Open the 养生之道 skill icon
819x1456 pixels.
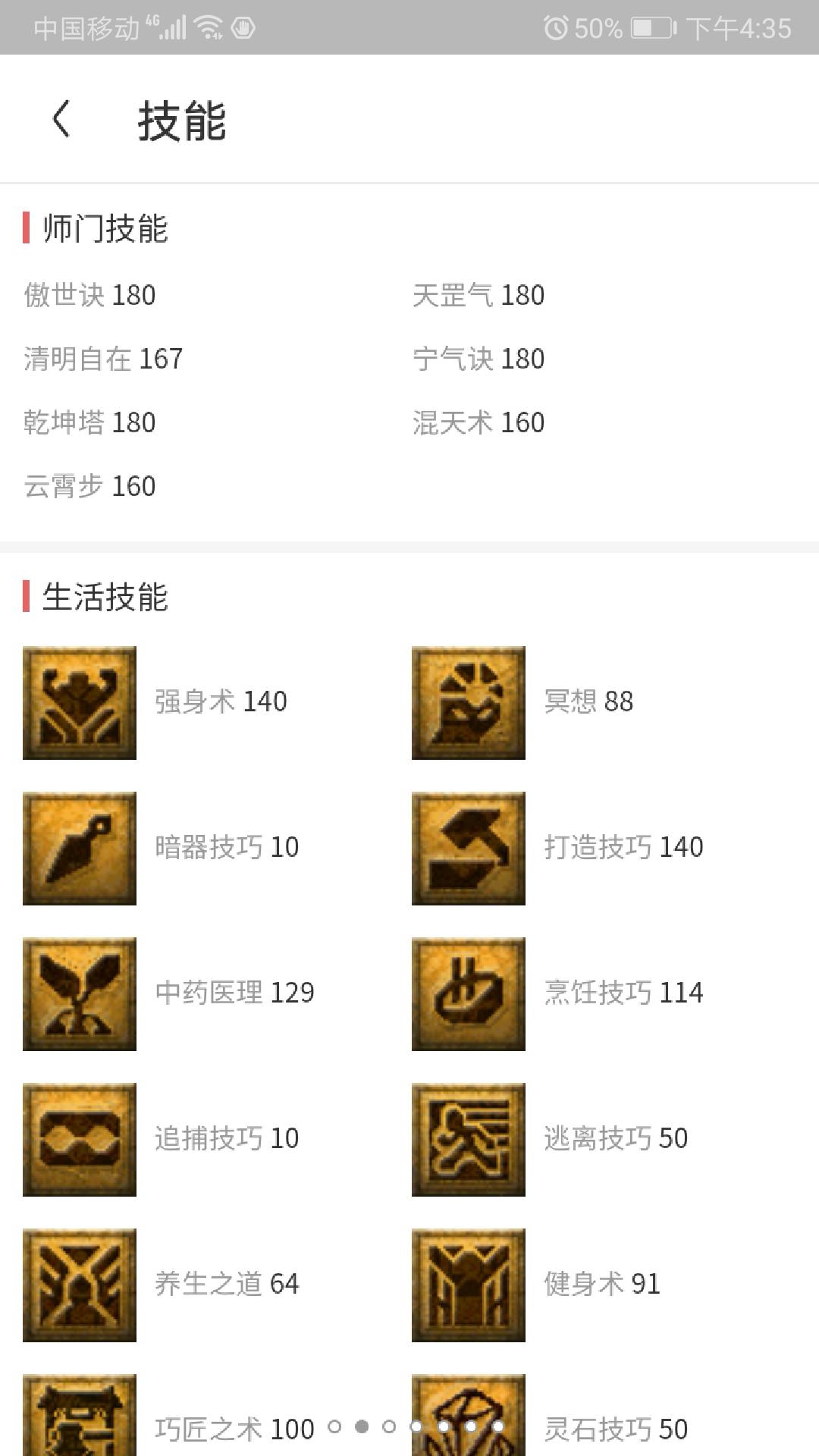(80, 1285)
